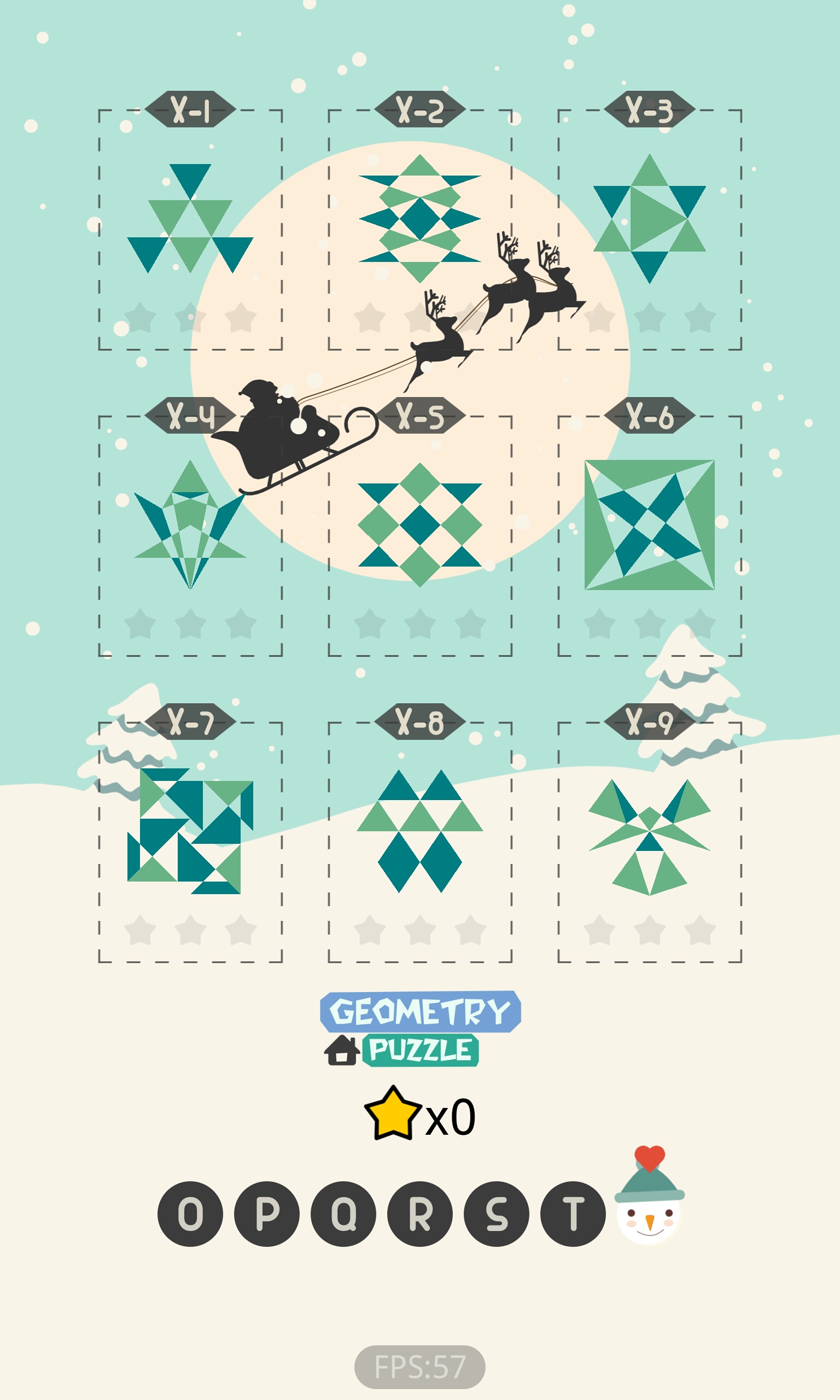
Task: Go to level pack S
Action: coord(496,1214)
